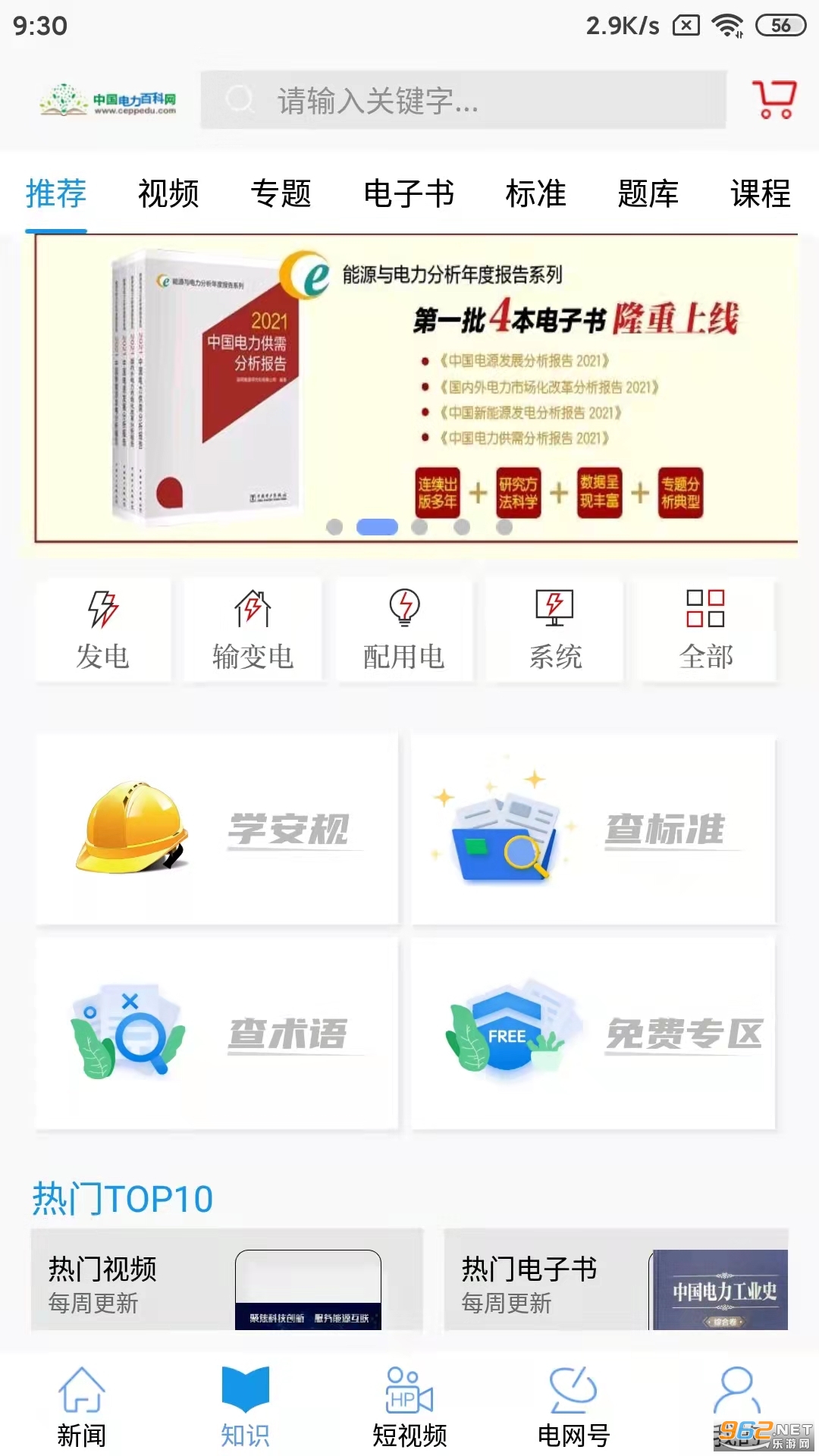Open the 发电 category

pyautogui.click(x=103, y=631)
